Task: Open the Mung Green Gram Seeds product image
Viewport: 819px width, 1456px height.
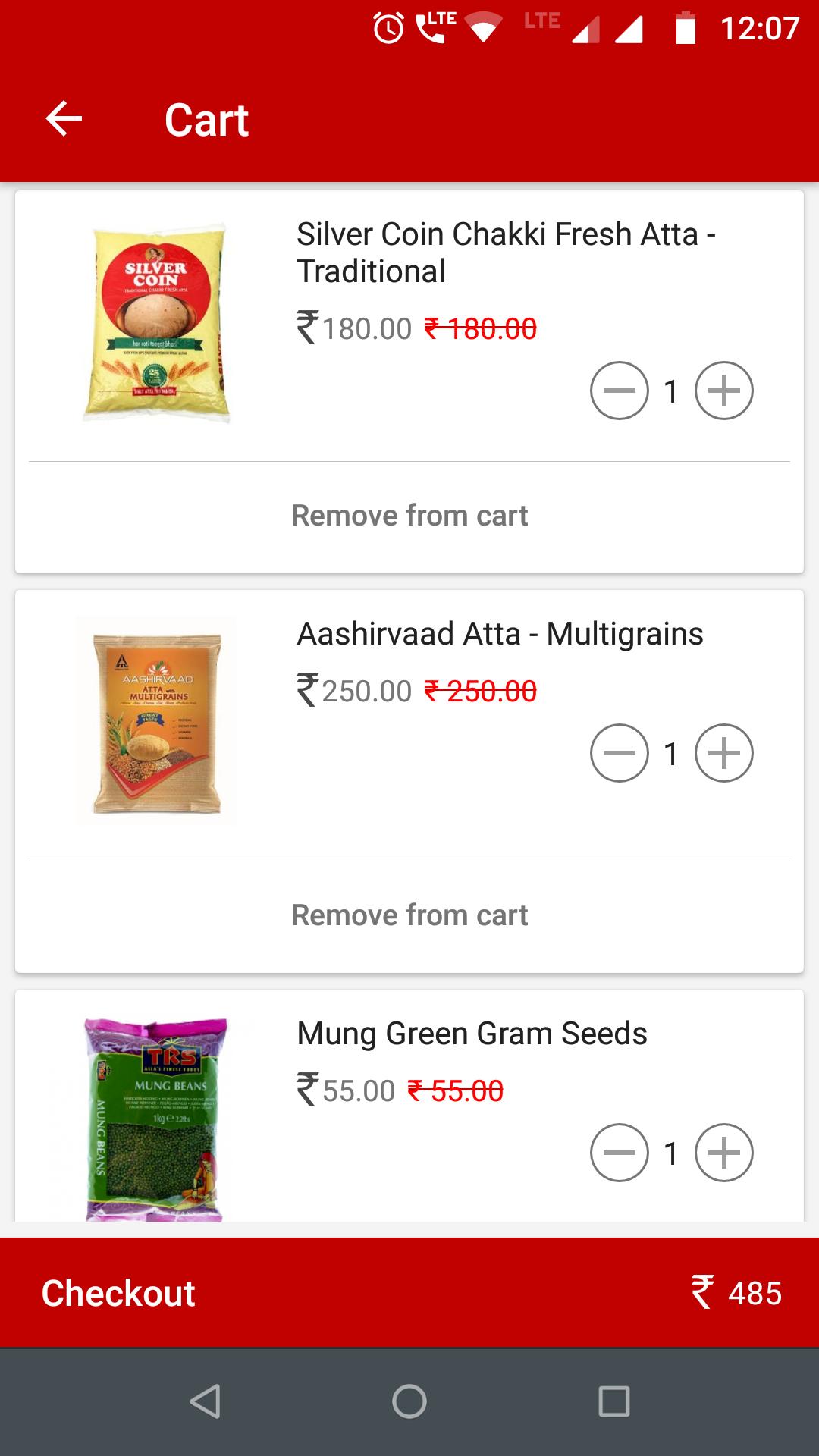Action: 156,1119
